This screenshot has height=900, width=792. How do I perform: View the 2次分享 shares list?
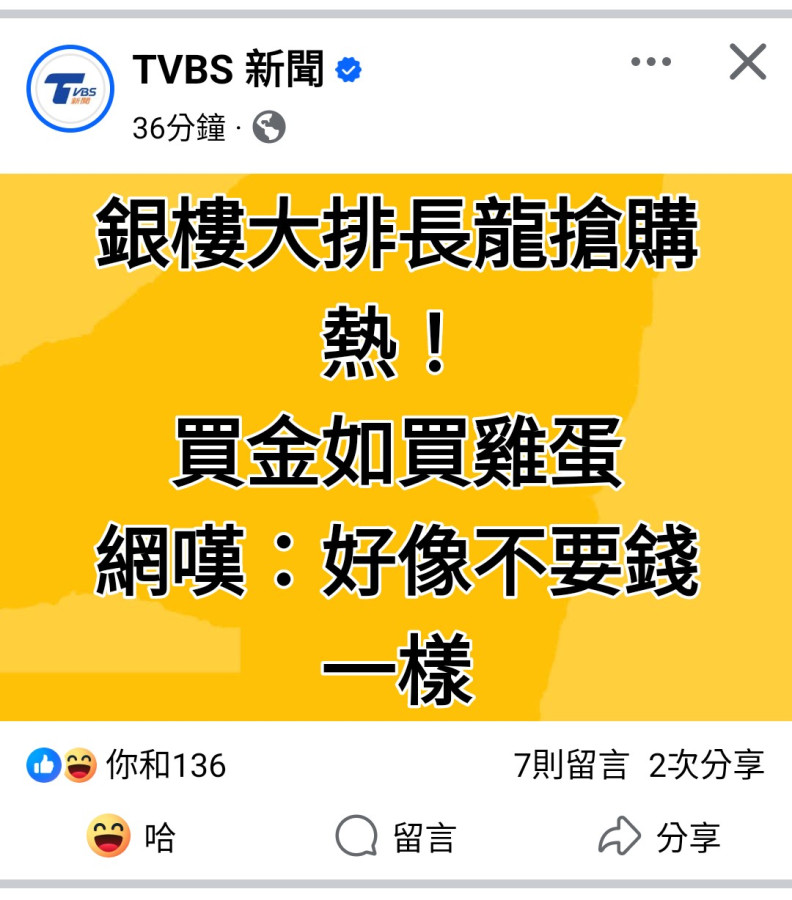click(x=706, y=766)
